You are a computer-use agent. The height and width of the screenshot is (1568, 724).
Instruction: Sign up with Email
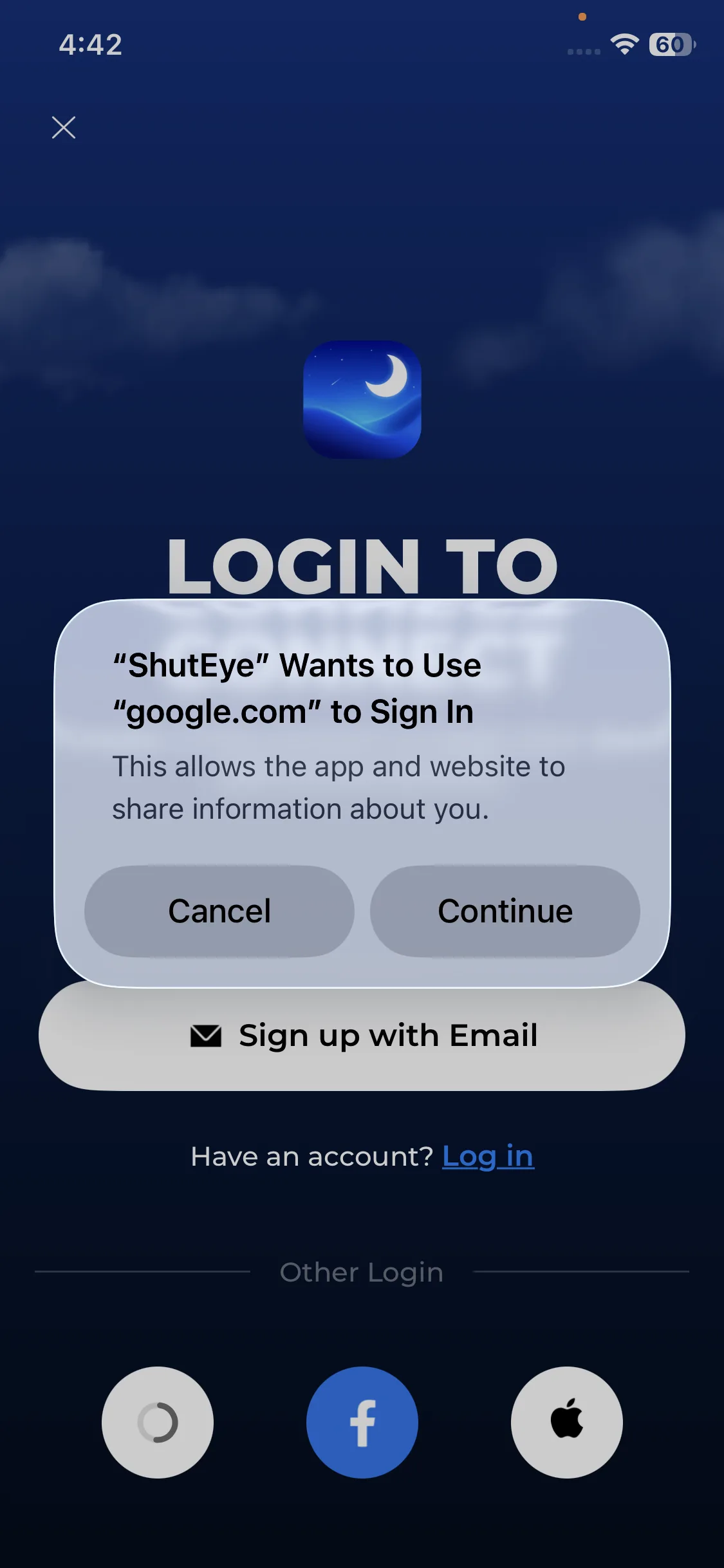pos(362,1036)
